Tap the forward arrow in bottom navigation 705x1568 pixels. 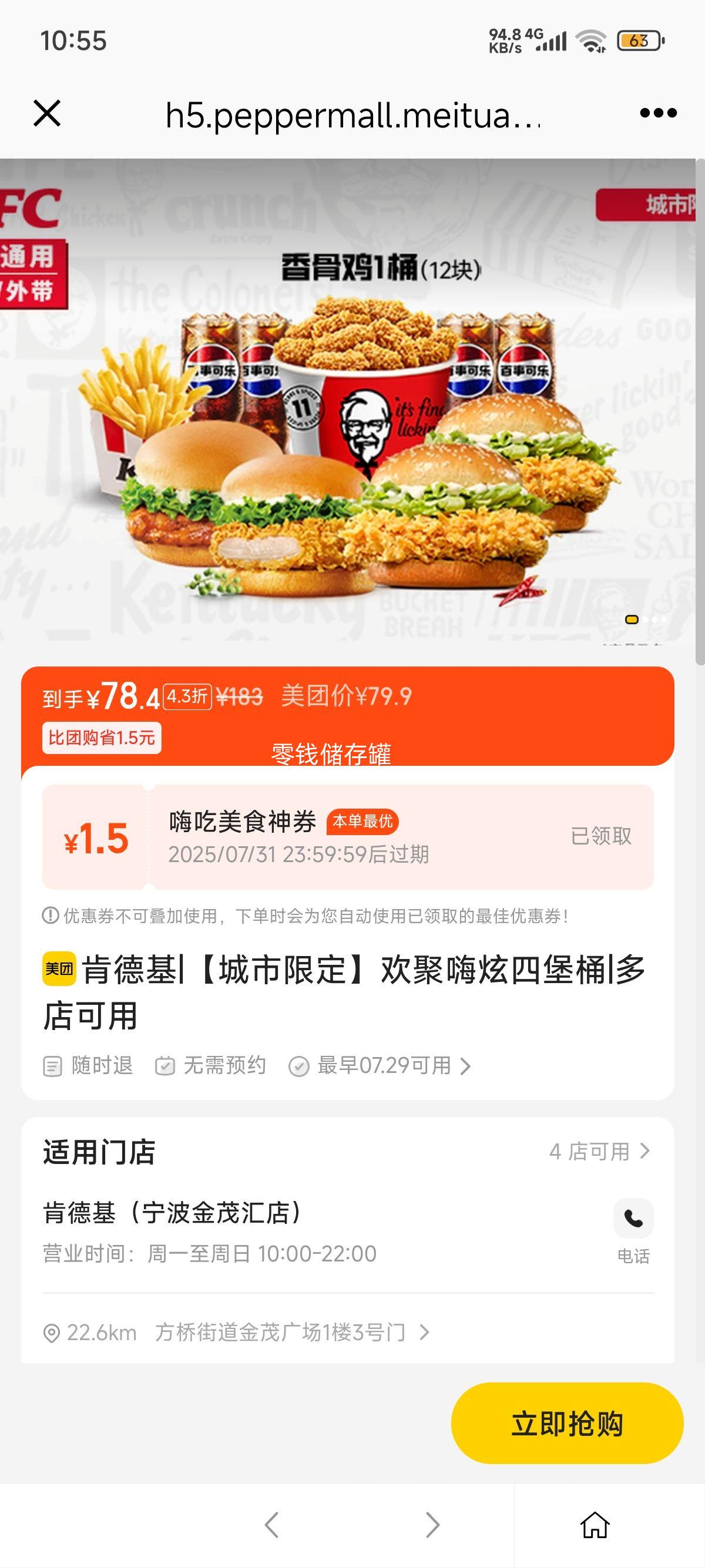[x=432, y=1524]
